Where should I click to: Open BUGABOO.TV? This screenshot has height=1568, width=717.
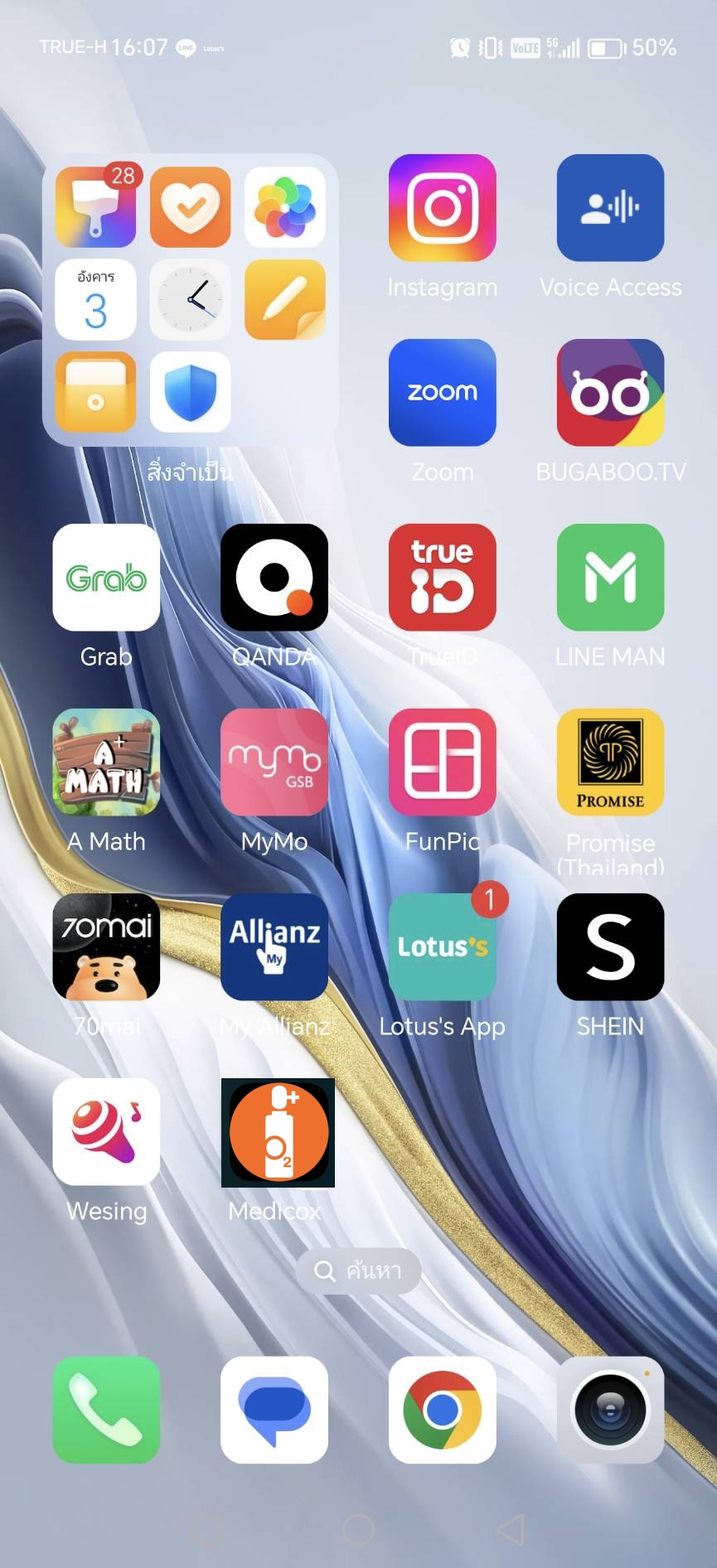click(610, 393)
